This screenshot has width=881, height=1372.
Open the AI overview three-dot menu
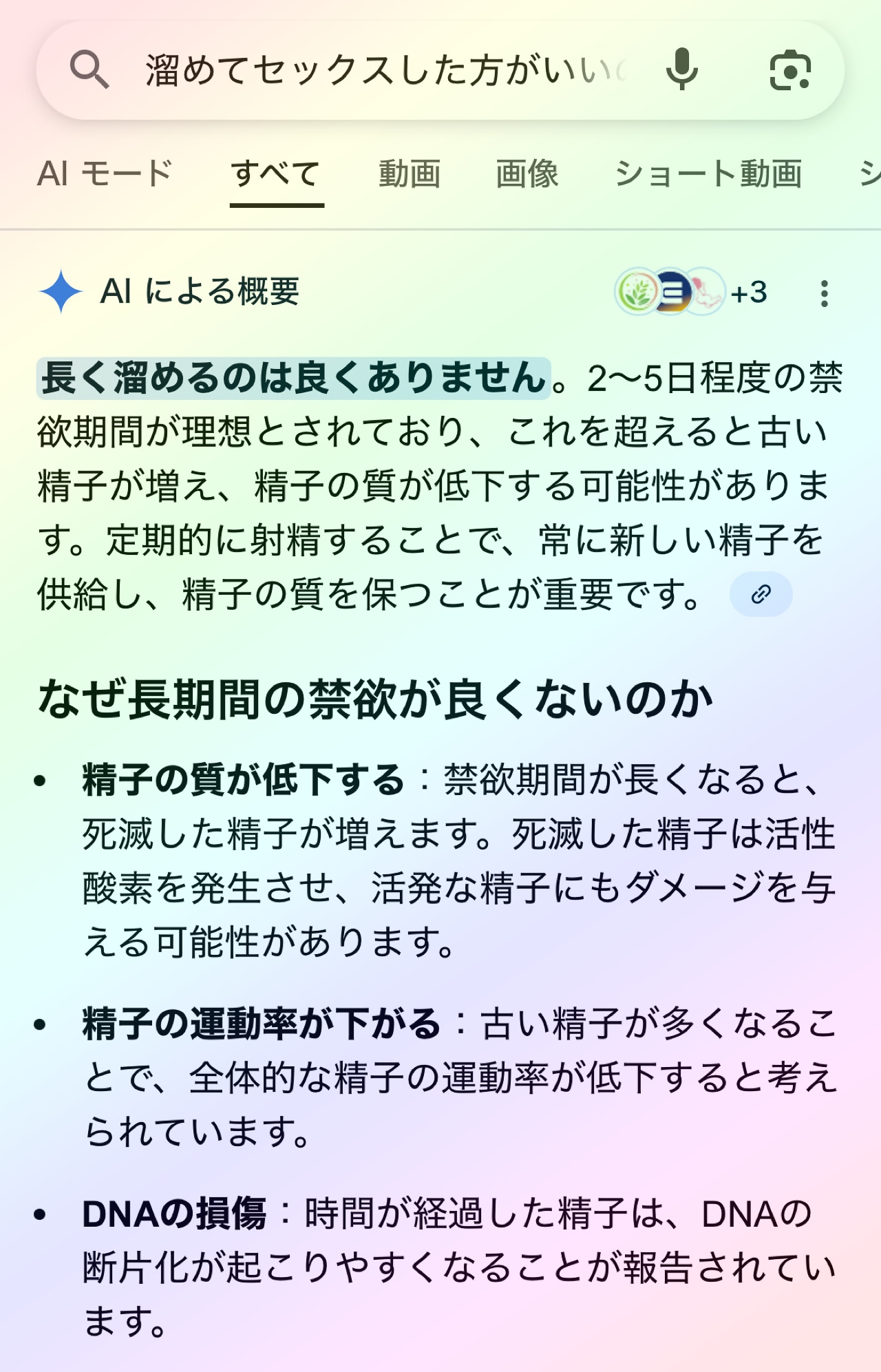click(x=824, y=294)
